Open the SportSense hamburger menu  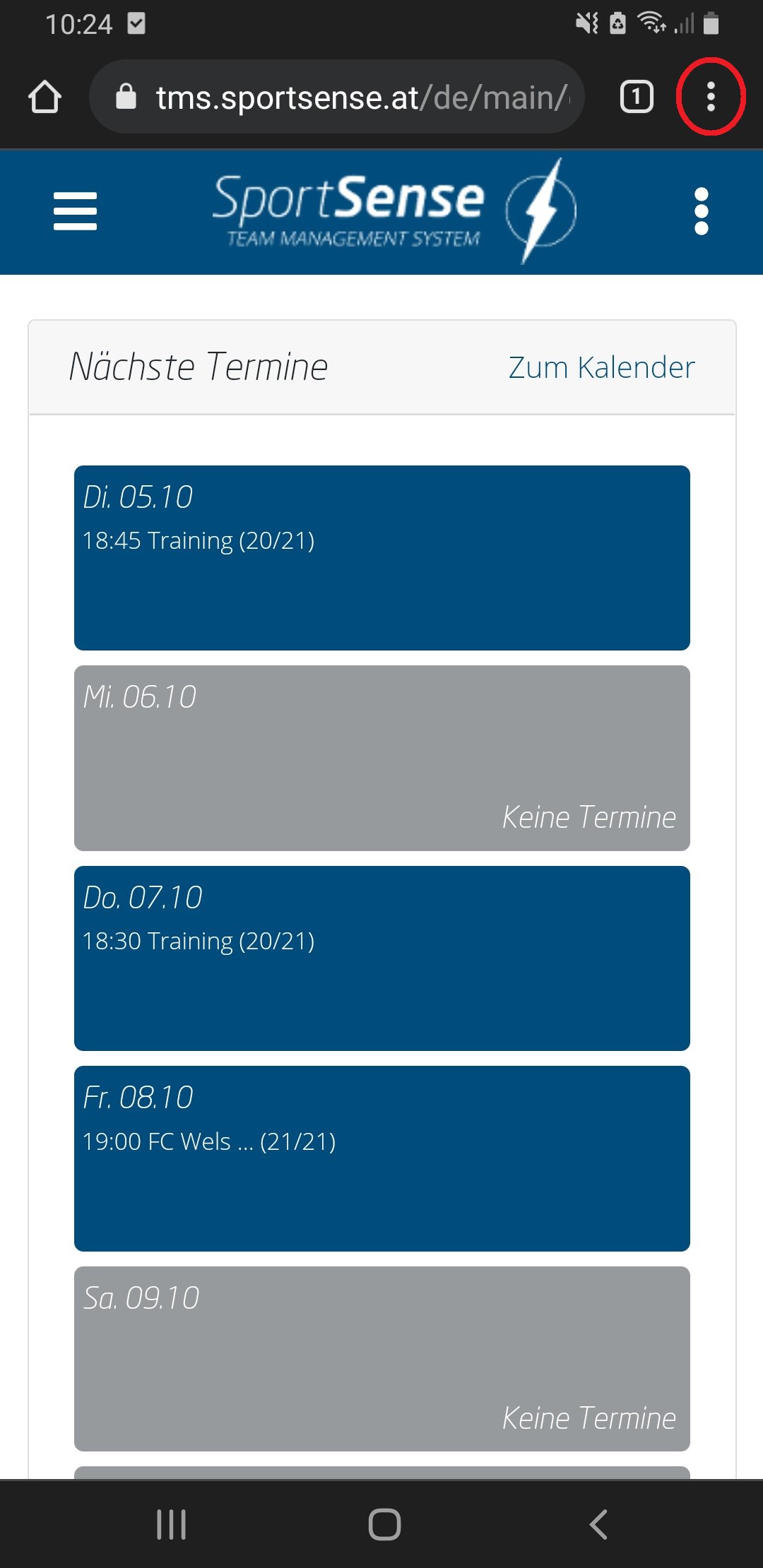[x=75, y=211]
